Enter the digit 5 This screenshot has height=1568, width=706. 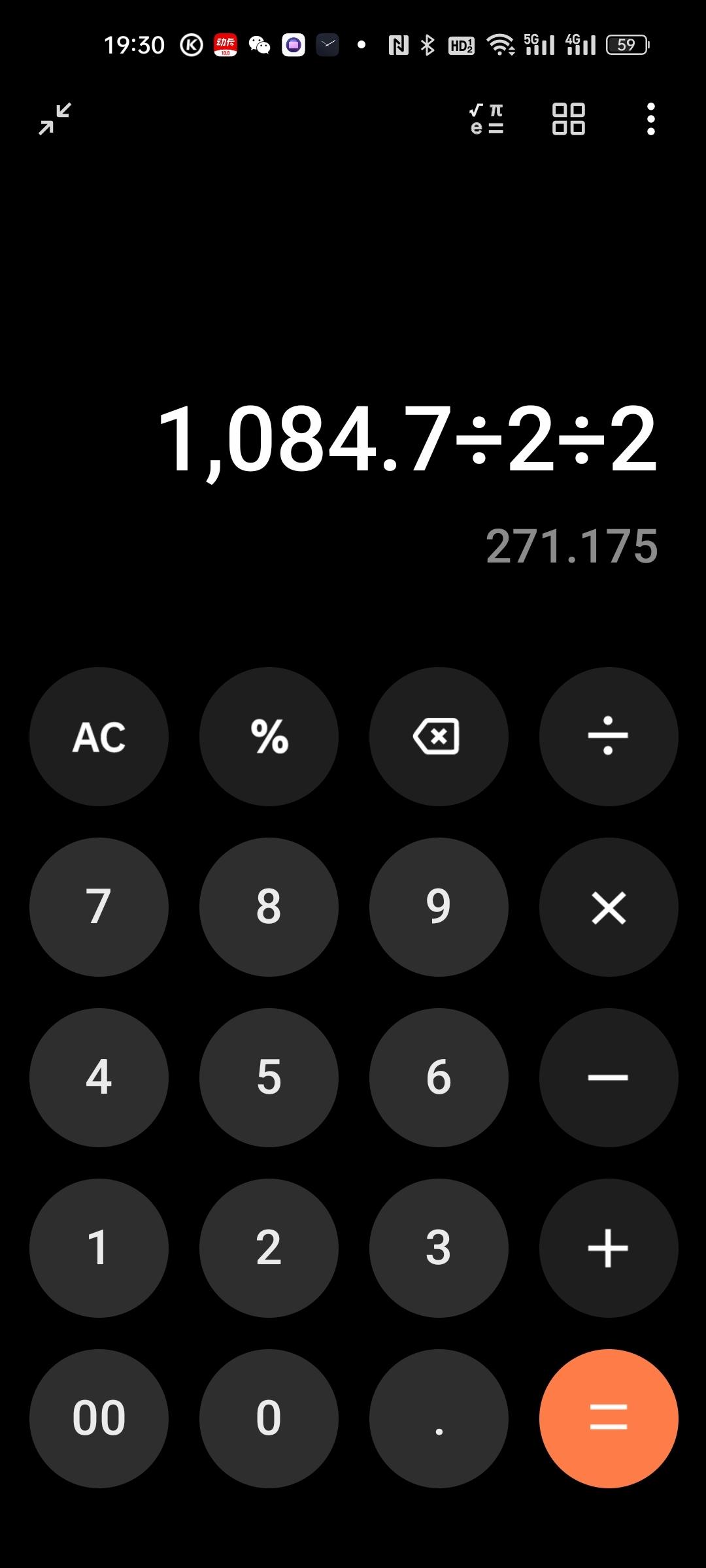[269, 1077]
